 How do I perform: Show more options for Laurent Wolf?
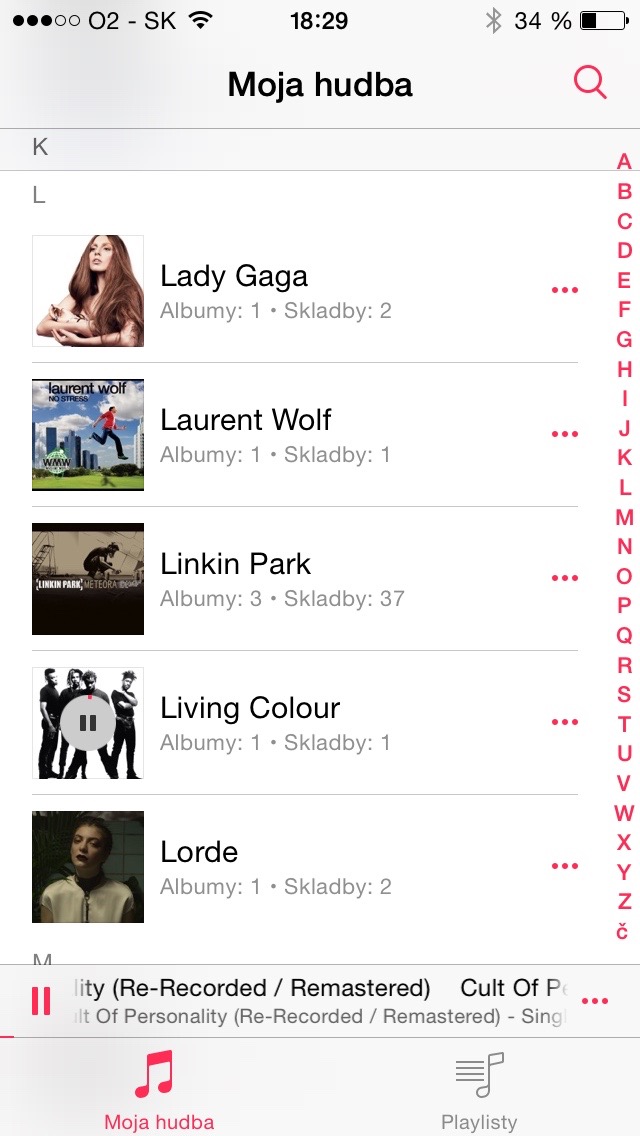(565, 435)
